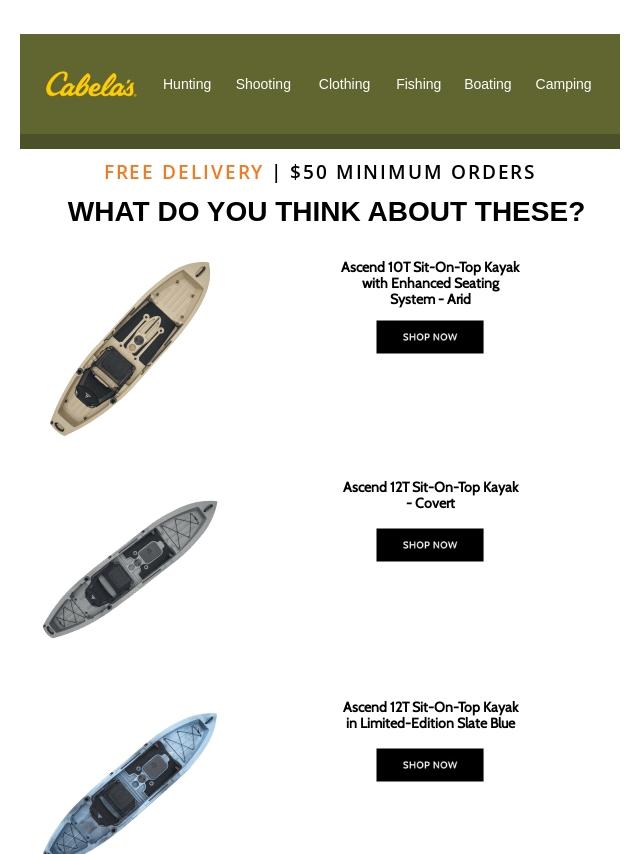Open the Hunting category
Image resolution: width=640 pixels, height=854 pixels.
point(187,84)
